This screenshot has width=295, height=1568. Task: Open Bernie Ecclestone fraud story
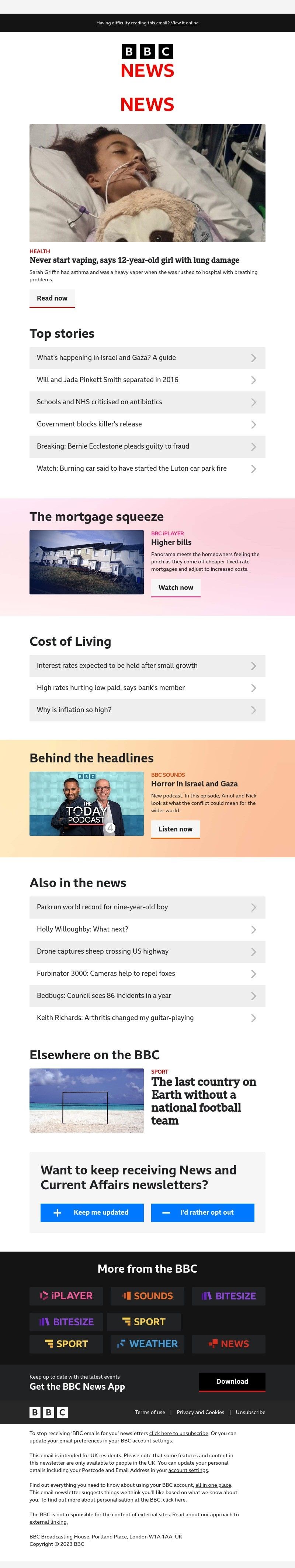coord(147,446)
